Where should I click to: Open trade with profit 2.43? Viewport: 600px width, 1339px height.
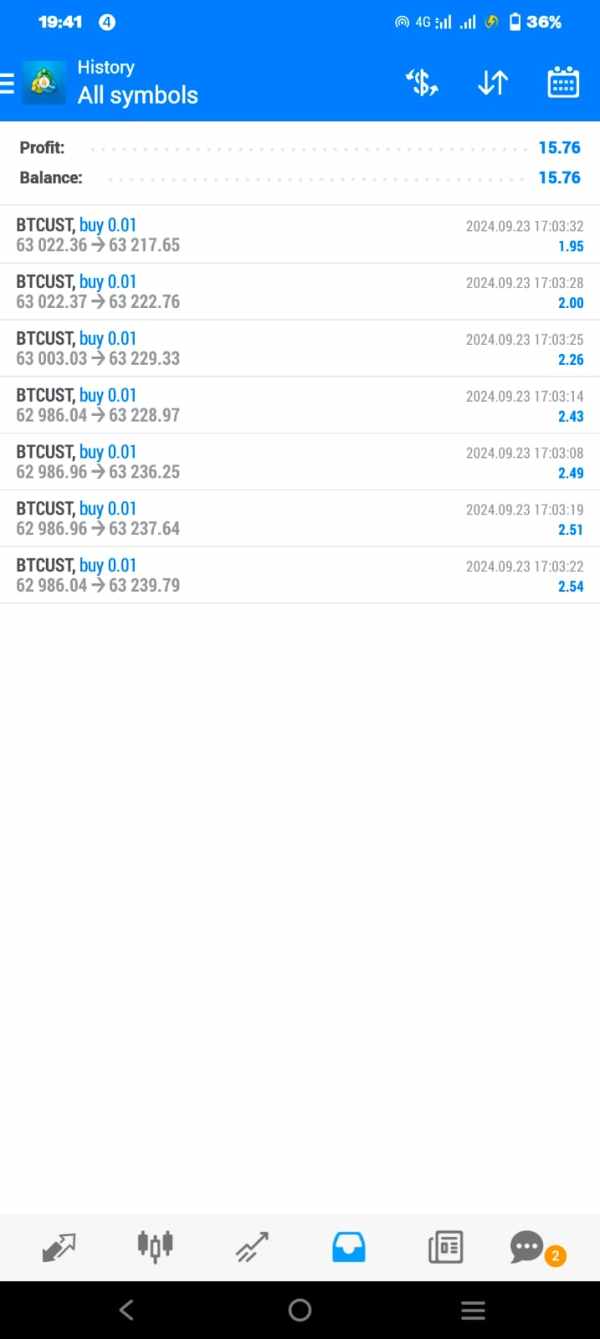coord(300,405)
